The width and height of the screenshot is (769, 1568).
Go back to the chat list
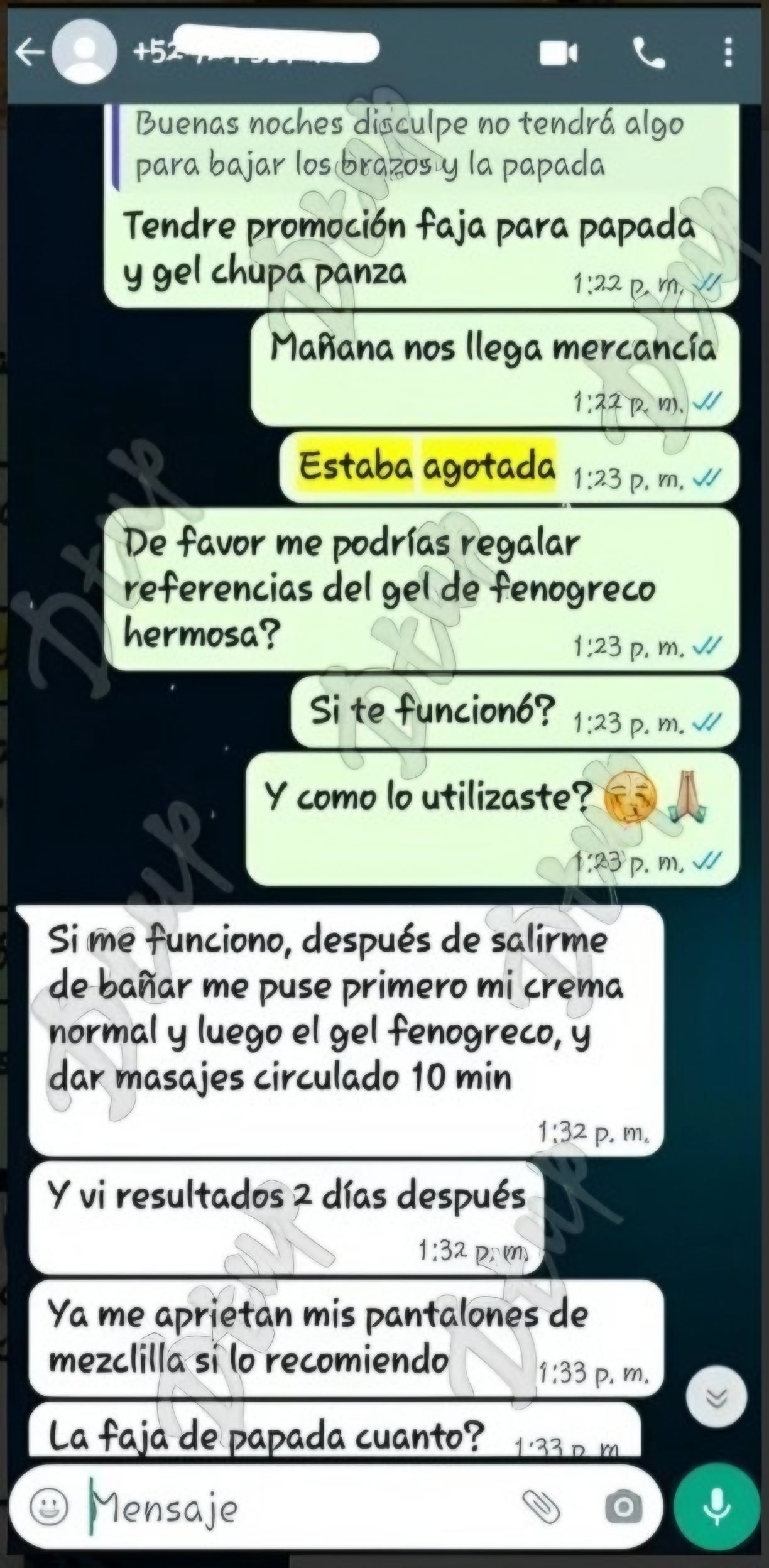pyautogui.click(x=28, y=53)
